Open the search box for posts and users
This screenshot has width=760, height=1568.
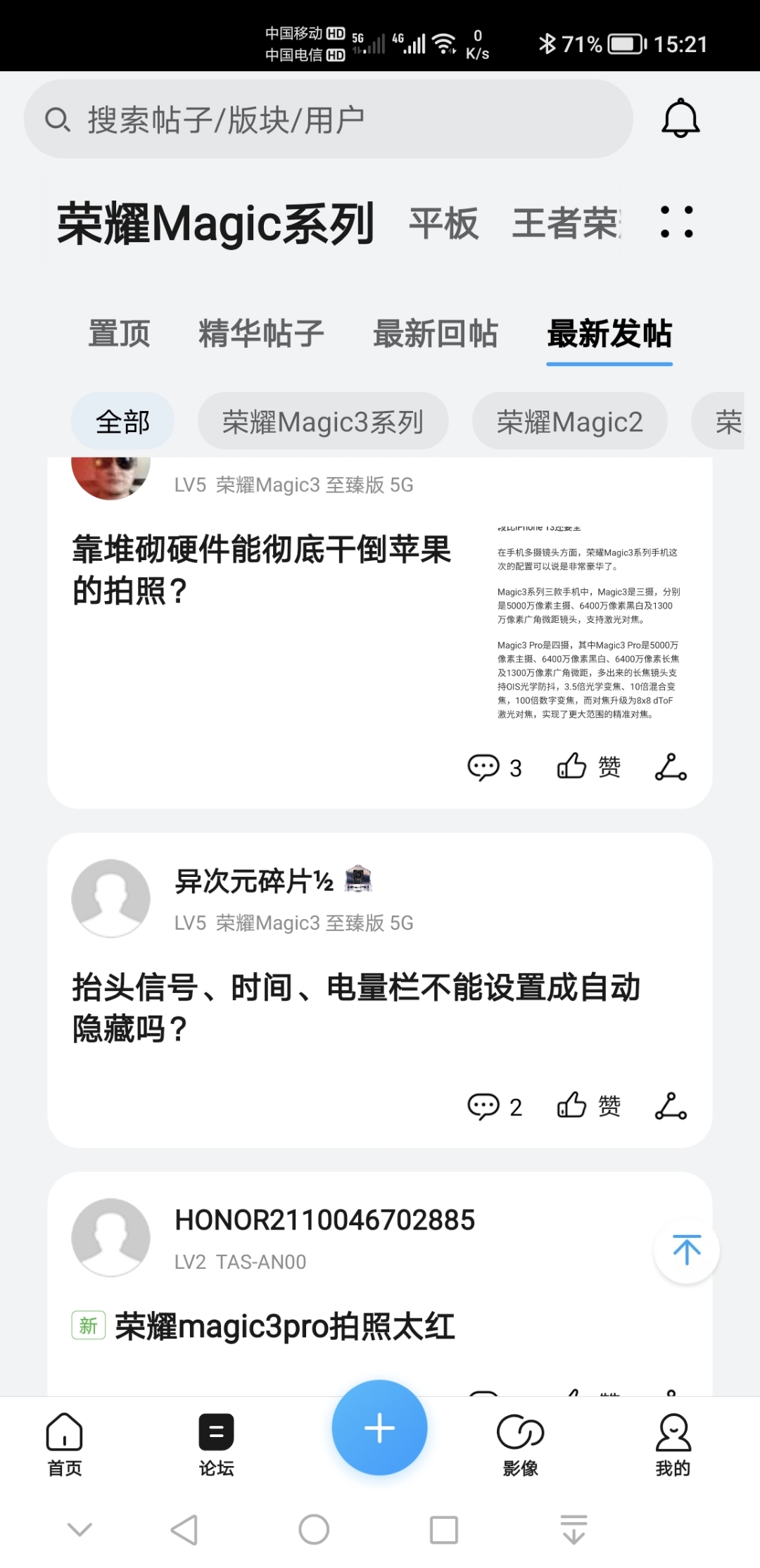[328, 119]
